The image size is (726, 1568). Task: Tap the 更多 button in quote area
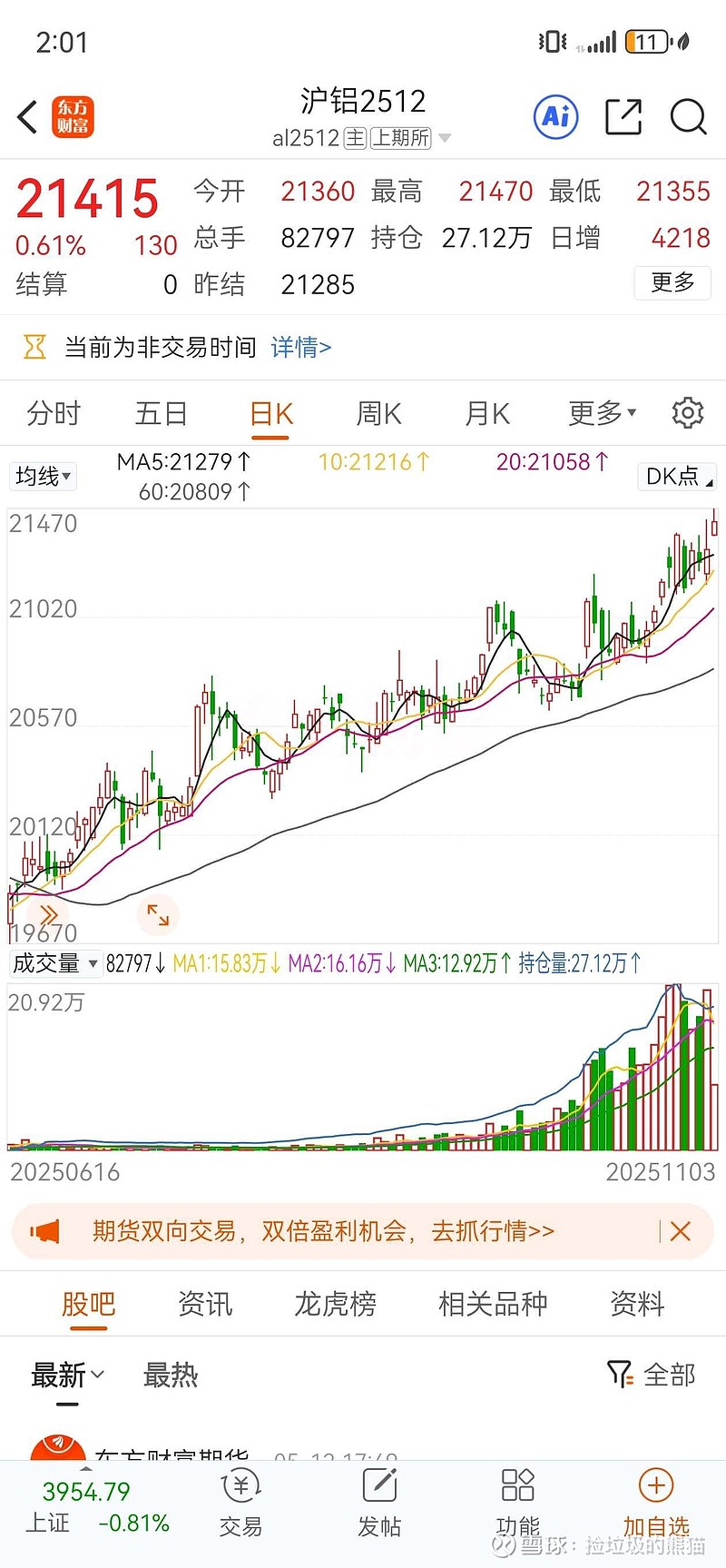672,283
